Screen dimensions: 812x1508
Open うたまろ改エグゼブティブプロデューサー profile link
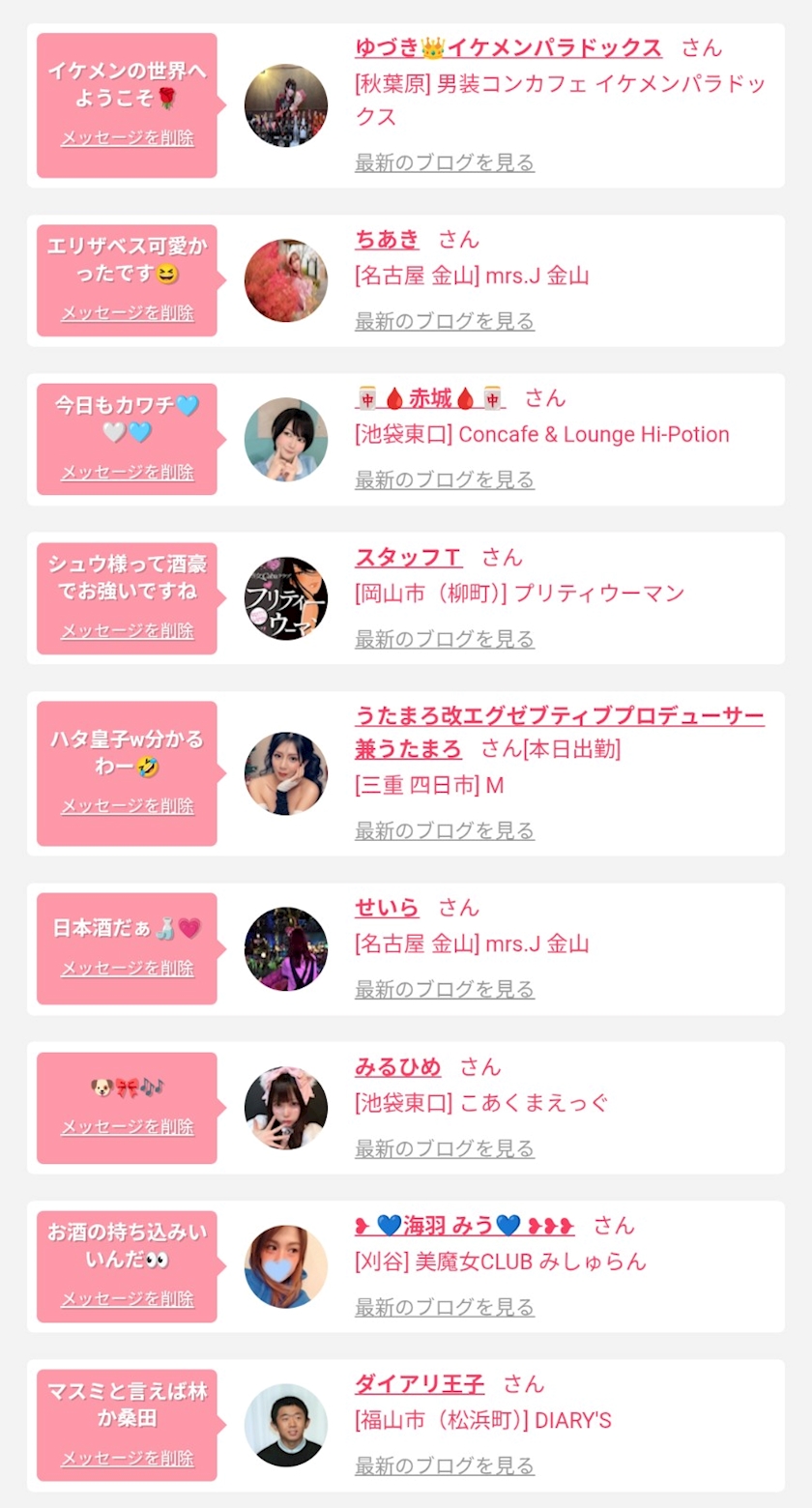[x=559, y=717]
